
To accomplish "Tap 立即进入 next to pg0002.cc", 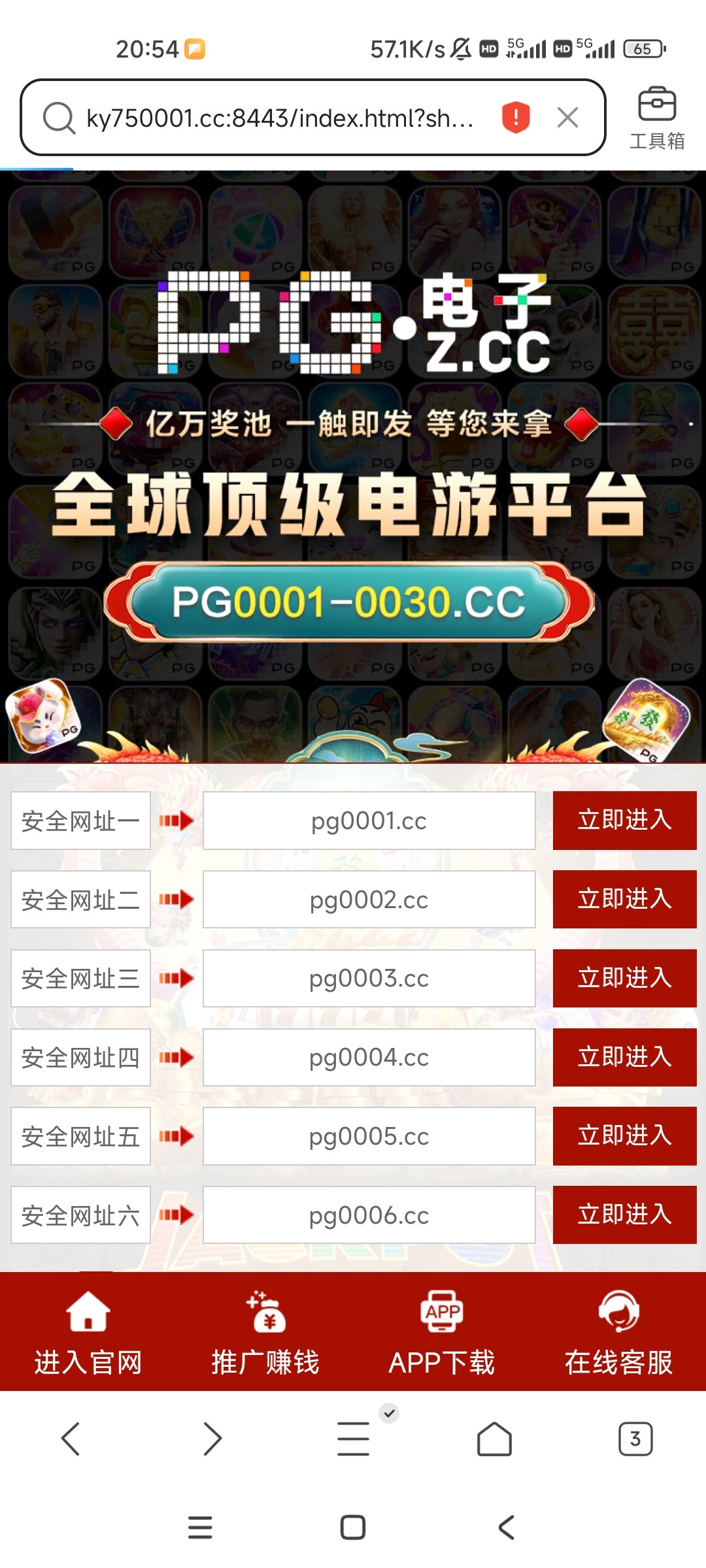I will coord(625,899).
